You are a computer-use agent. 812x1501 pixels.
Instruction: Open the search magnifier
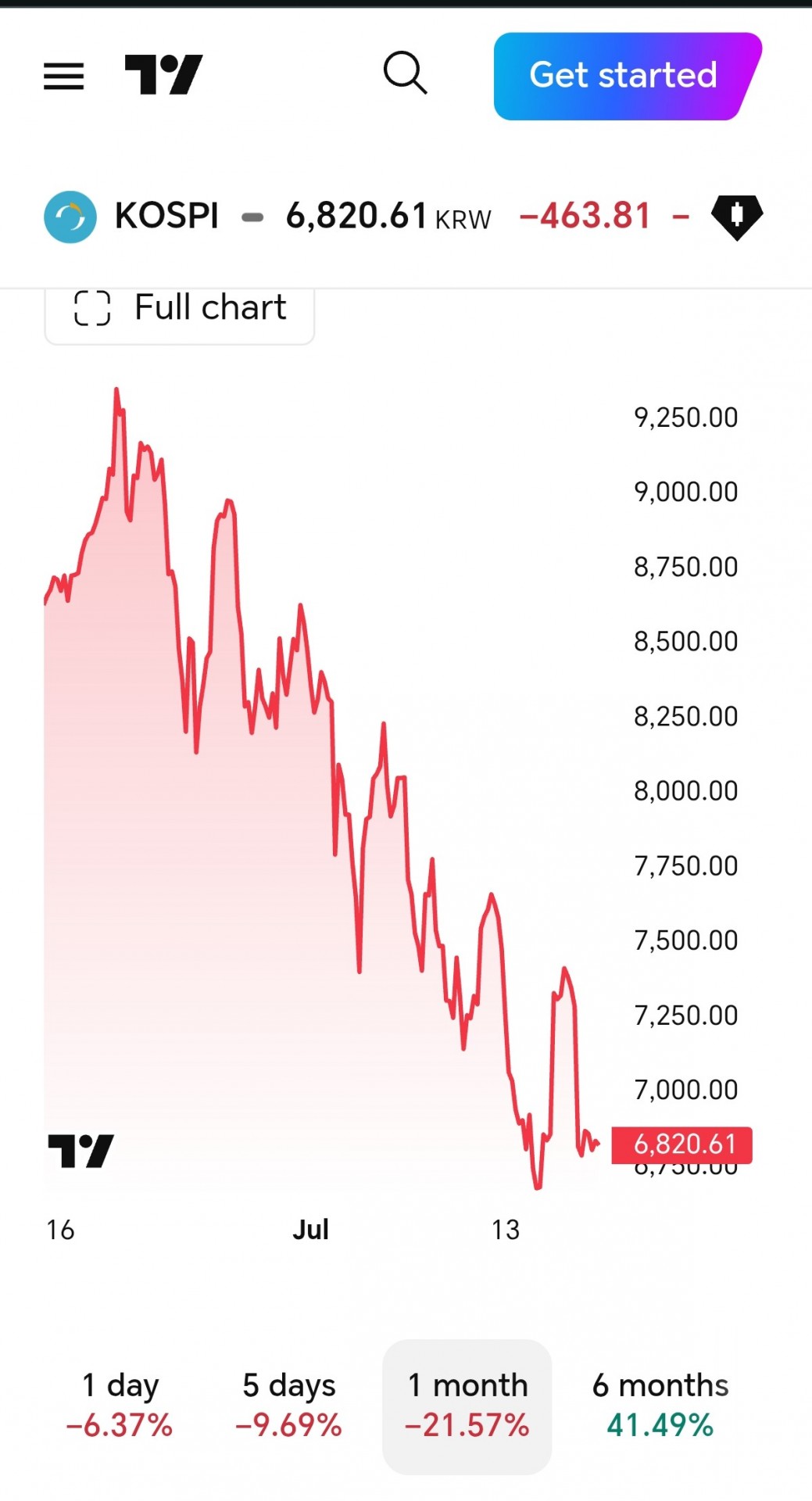[405, 73]
